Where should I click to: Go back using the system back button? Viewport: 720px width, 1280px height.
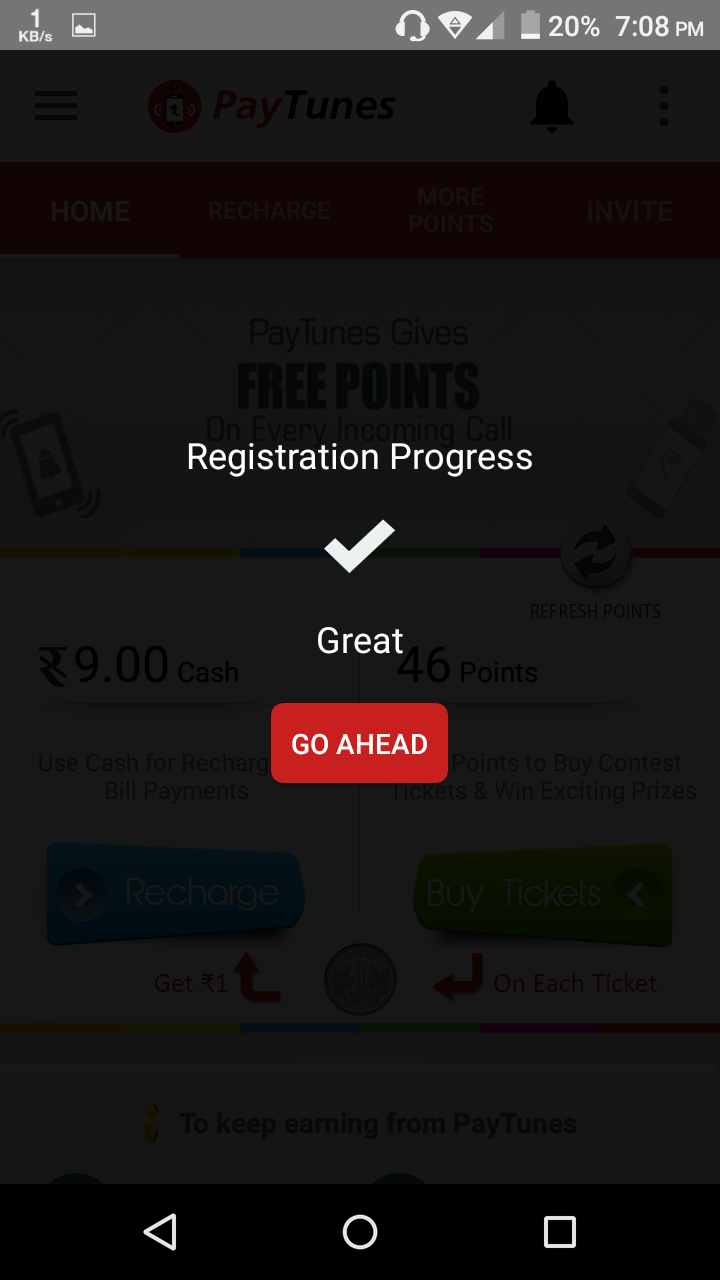click(160, 1232)
